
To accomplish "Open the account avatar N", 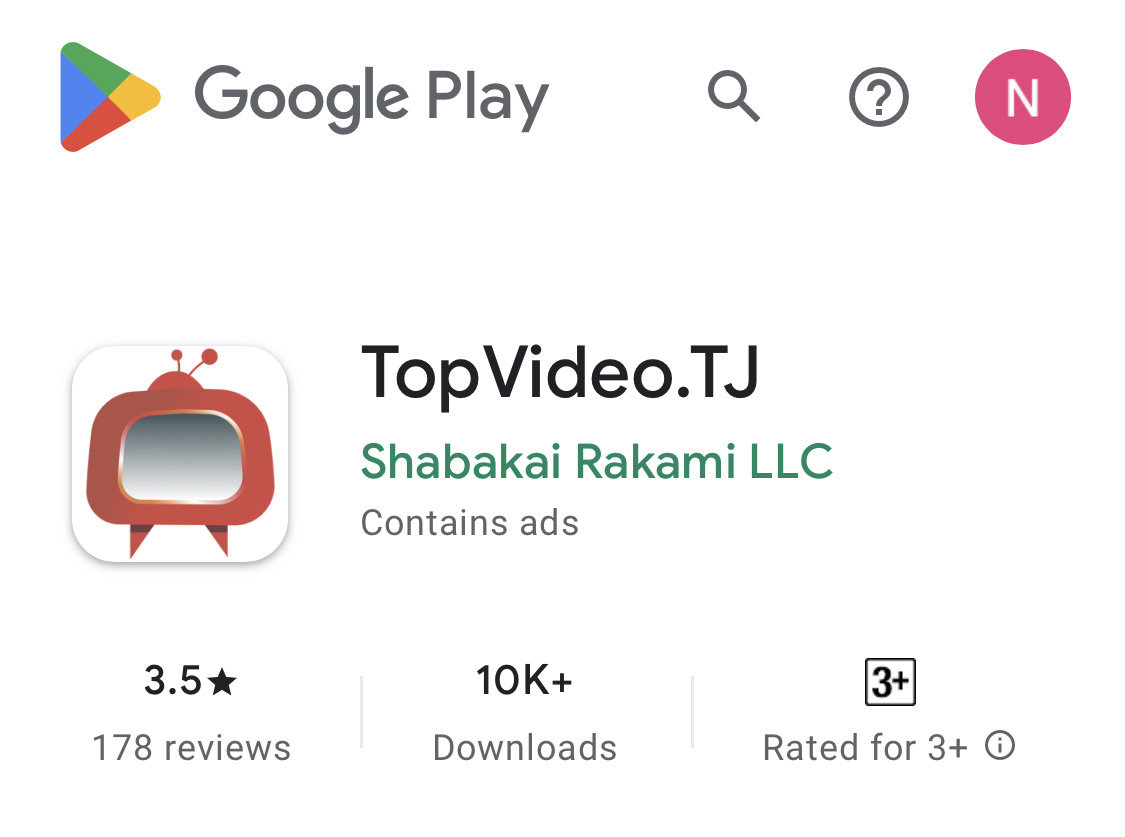I will pos(1022,98).
